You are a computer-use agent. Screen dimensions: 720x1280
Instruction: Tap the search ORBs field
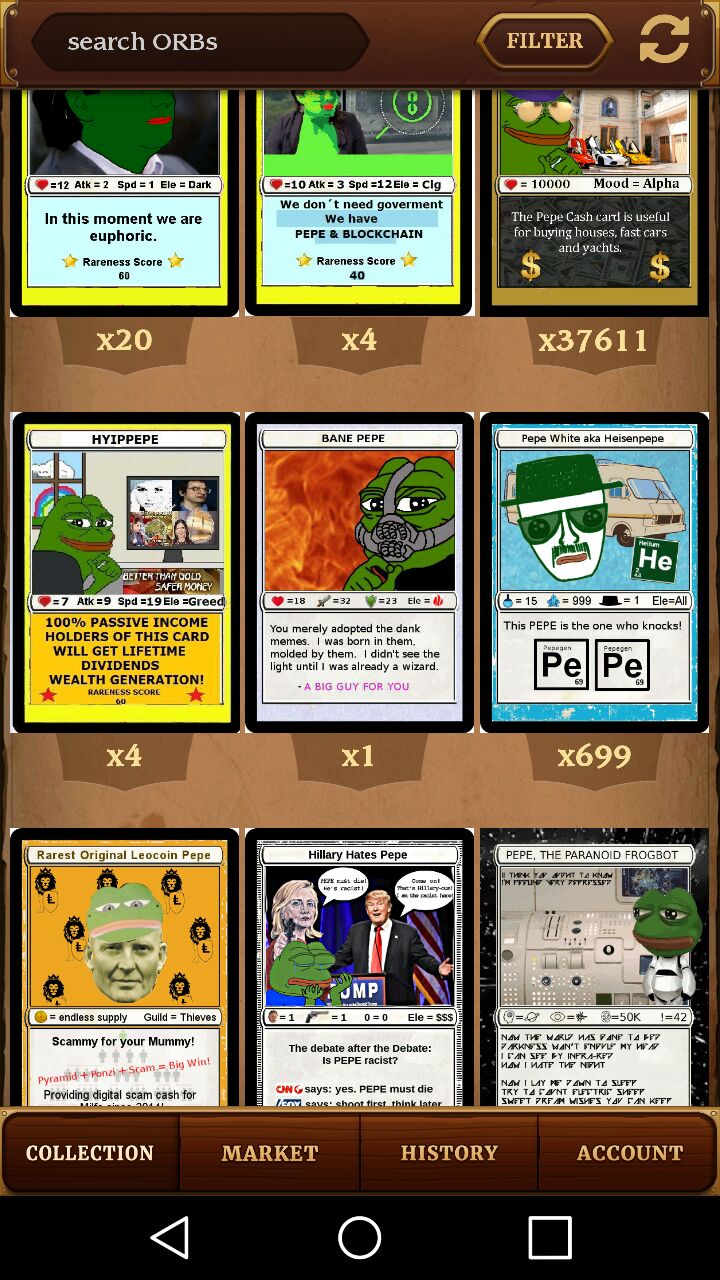click(200, 42)
